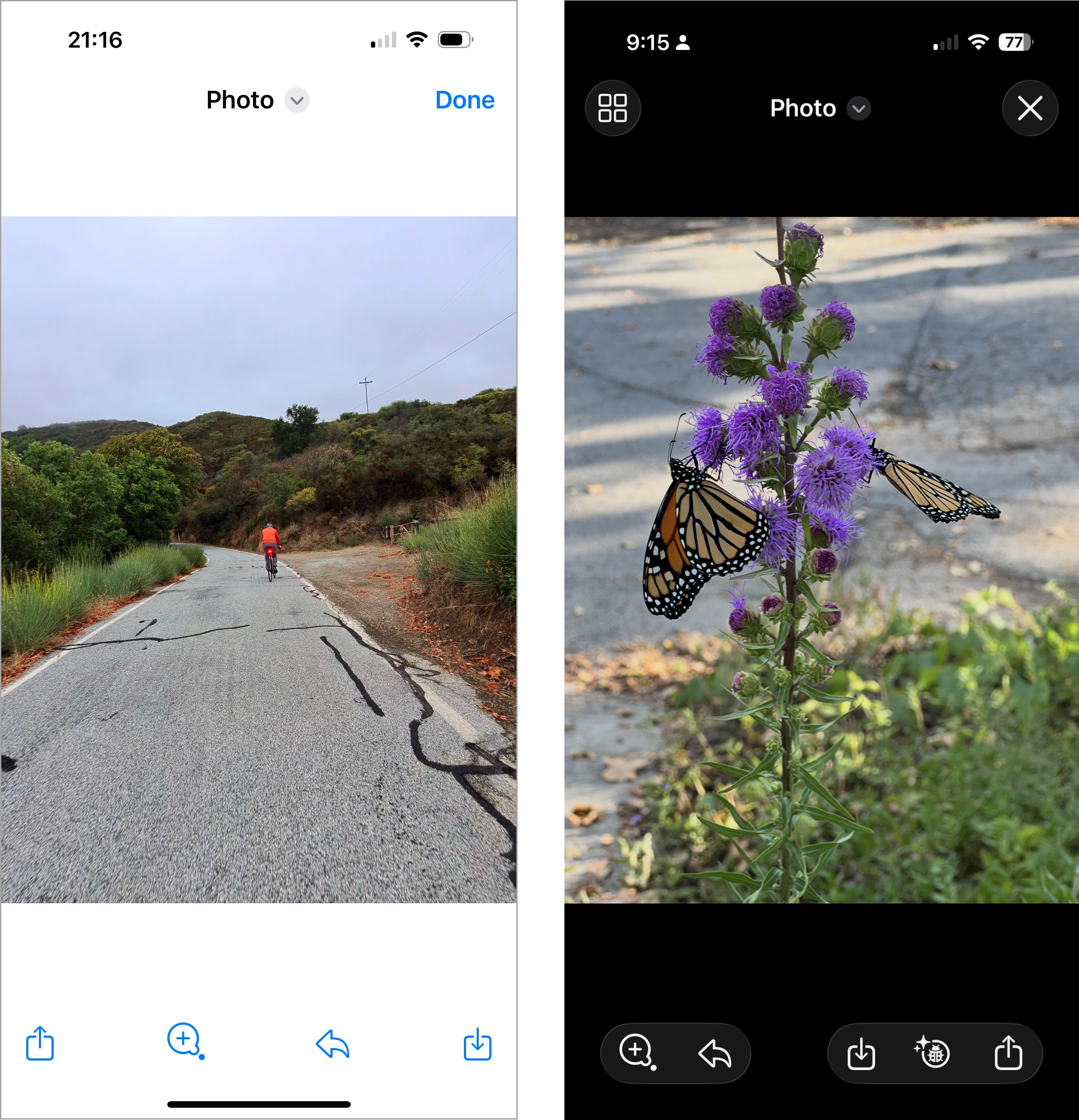Tap Done to finish viewing the photo

pos(464,100)
